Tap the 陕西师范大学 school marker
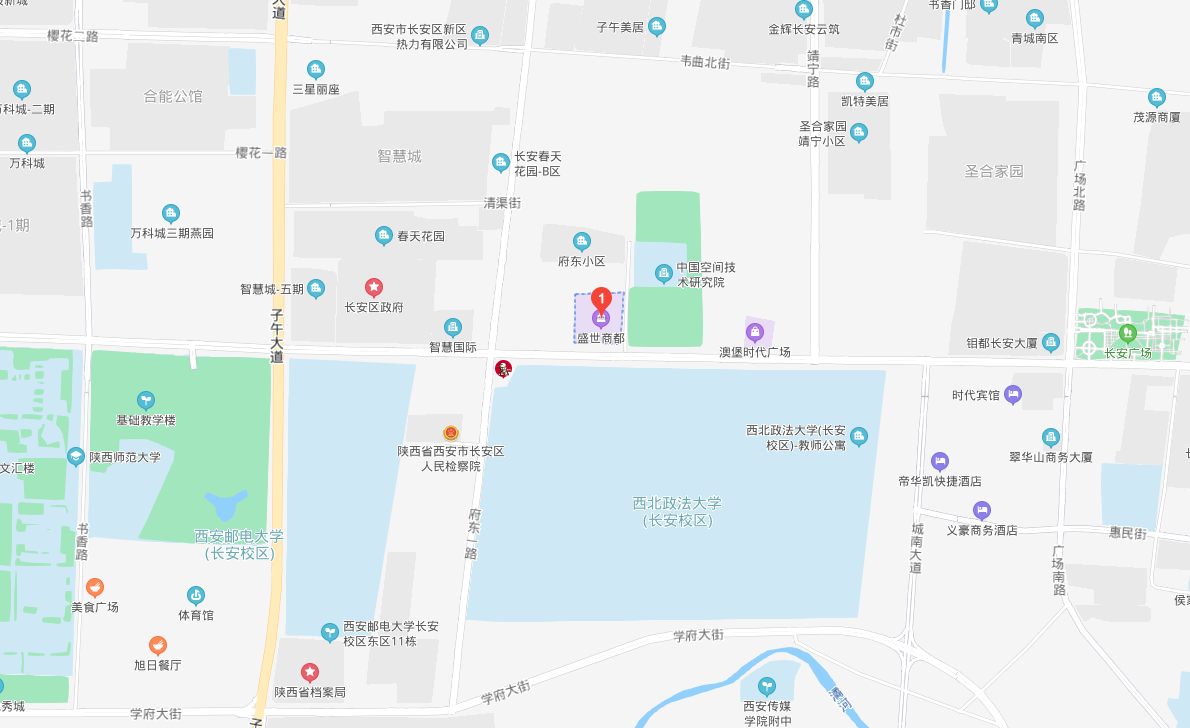1190x728 pixels. click(75, 456)
